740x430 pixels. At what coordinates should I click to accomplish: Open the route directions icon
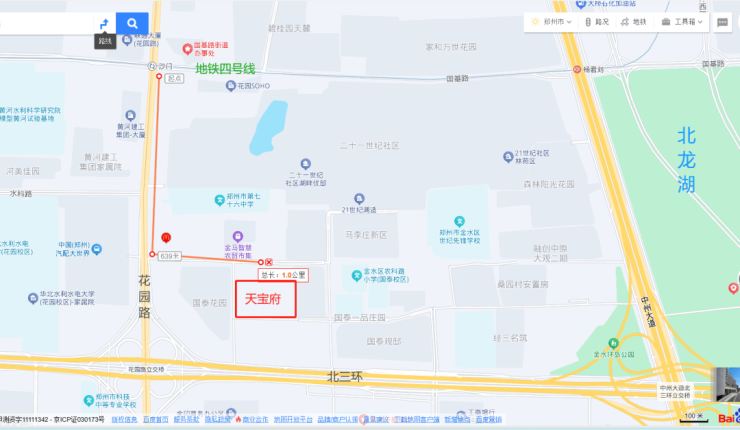coord(104,23)
